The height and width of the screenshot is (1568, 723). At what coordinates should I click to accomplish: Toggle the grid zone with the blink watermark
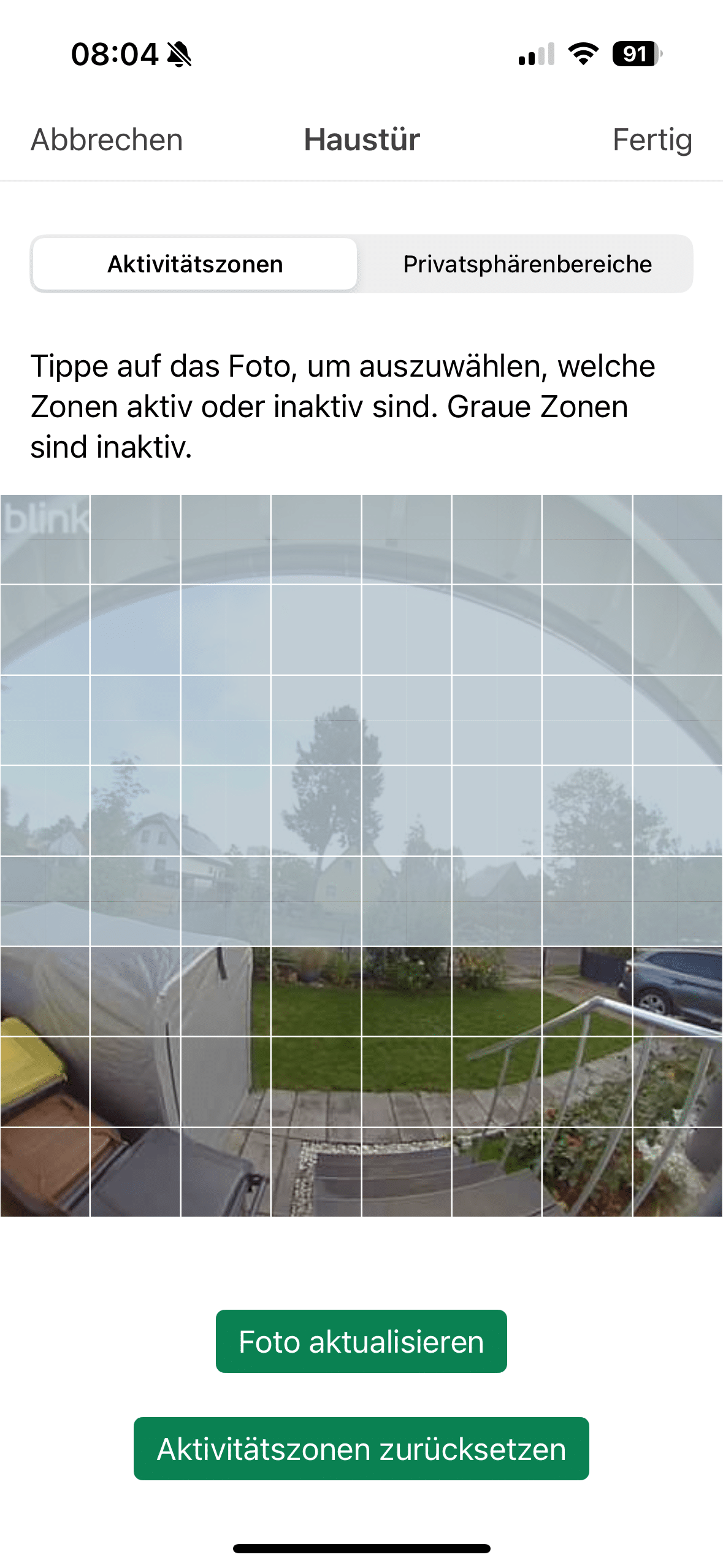[x=45, y=539]
